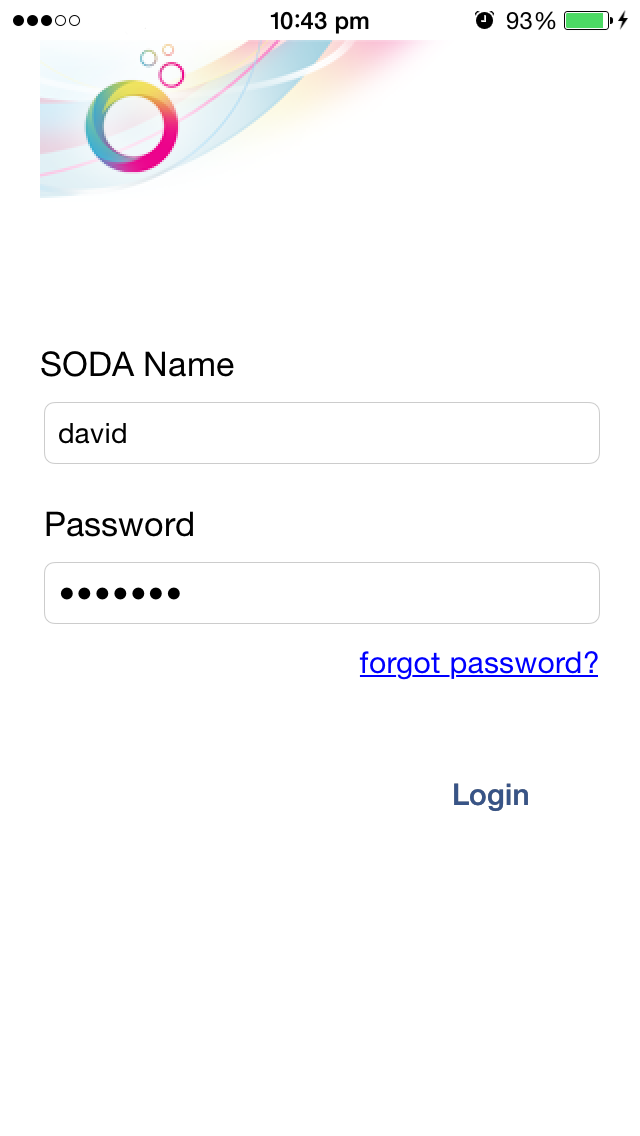
Task: Tap the SODA Name field containing david
Action: (321, 433)
